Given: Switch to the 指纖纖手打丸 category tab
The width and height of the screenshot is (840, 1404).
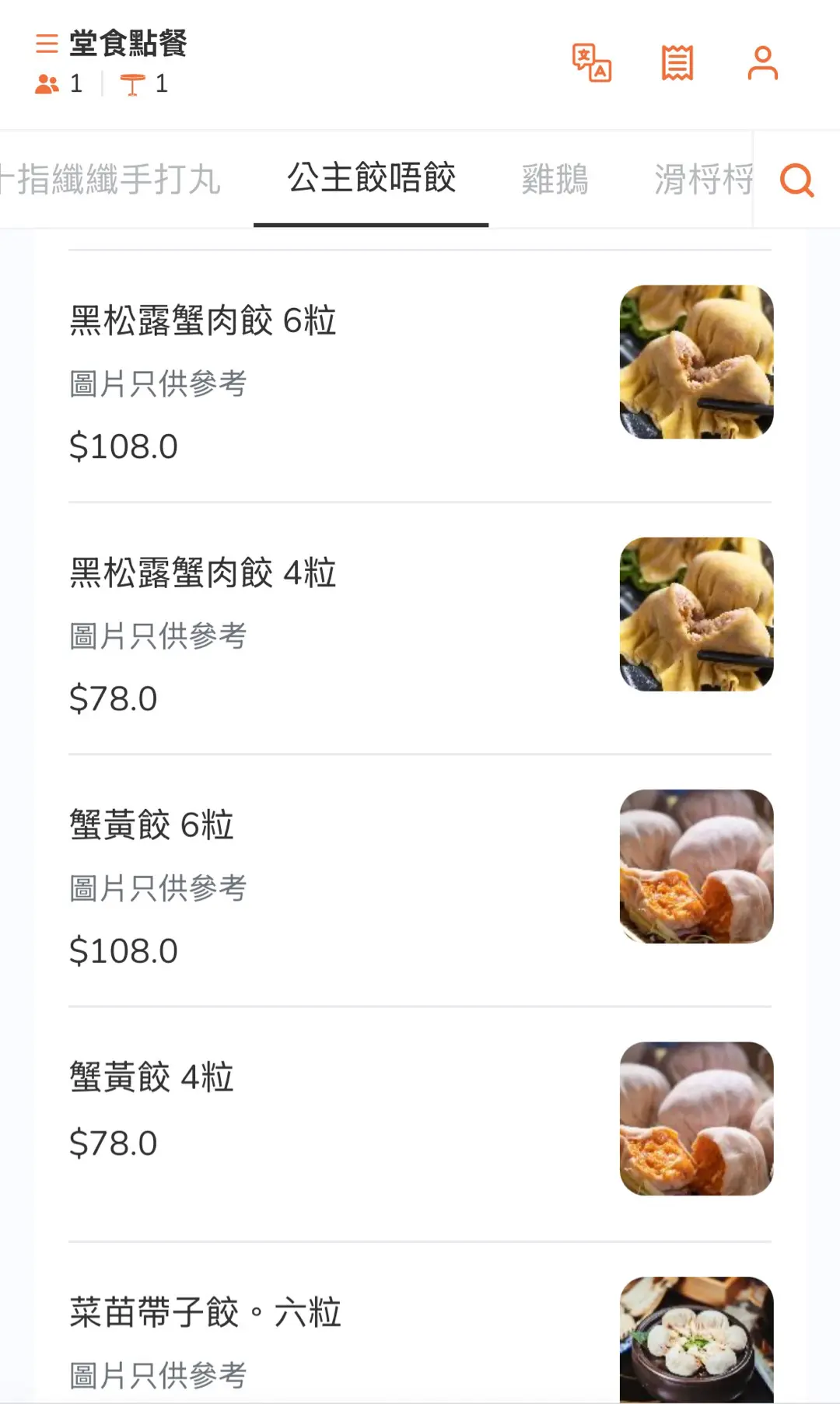Looking at the screenshot, I should coord(113,180).
